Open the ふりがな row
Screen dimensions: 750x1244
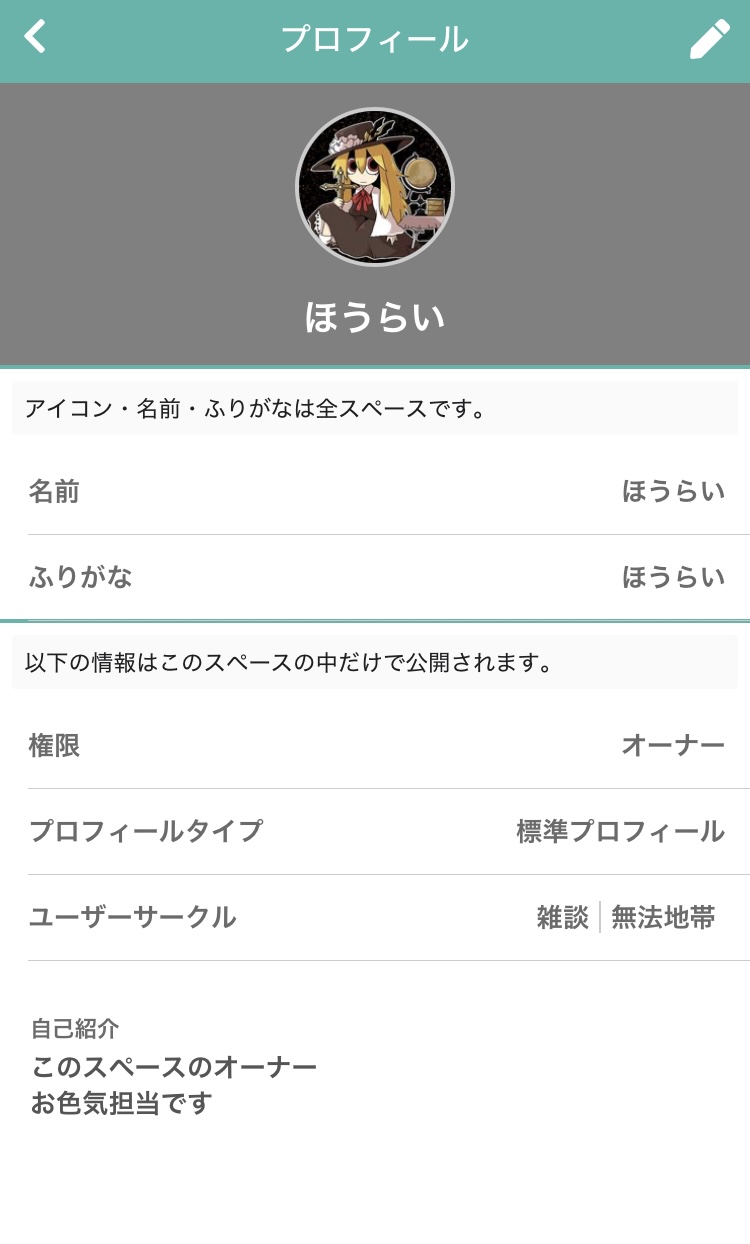click(375, 578)
